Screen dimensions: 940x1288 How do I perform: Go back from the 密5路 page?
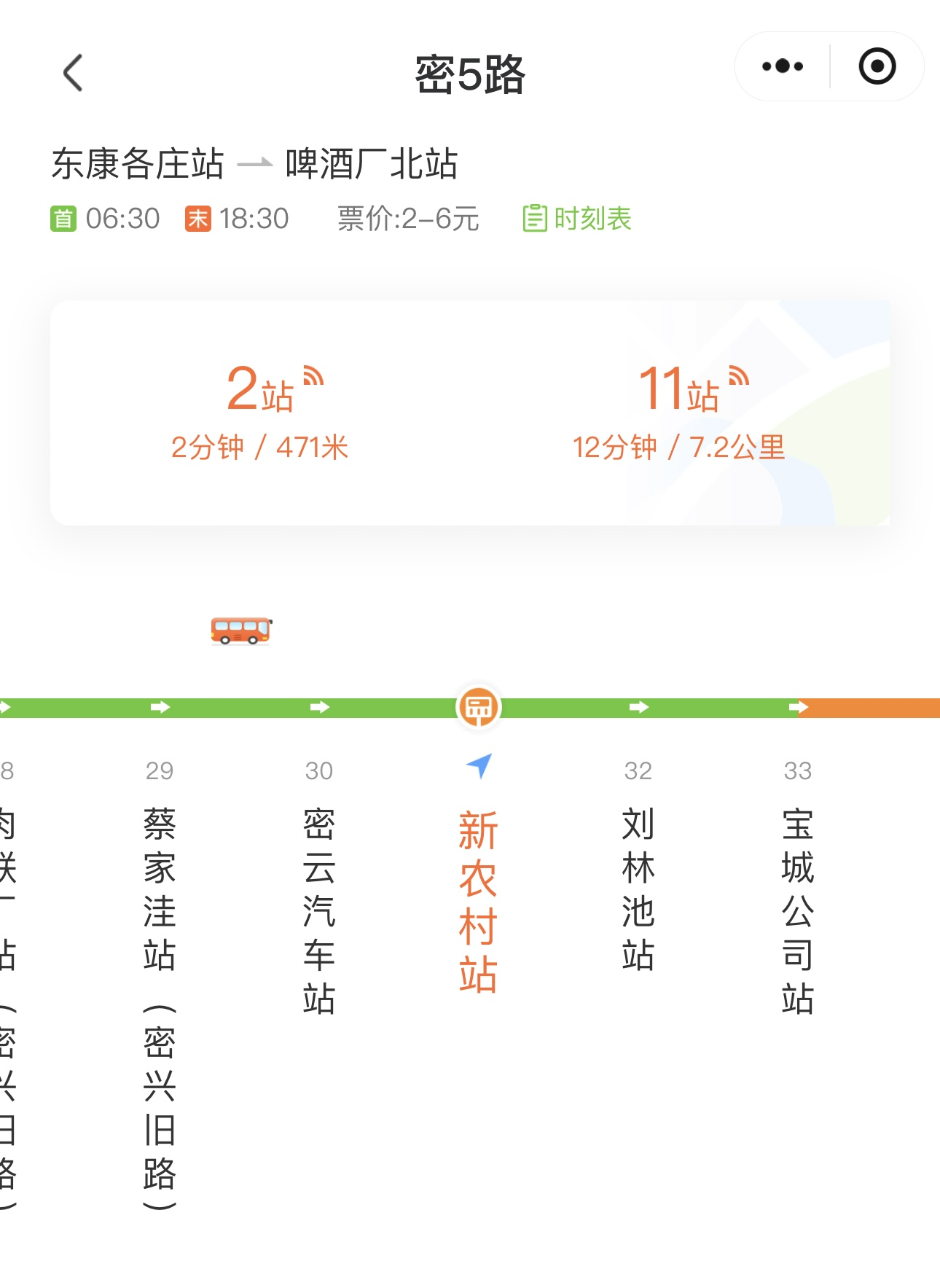pos(73,73)
